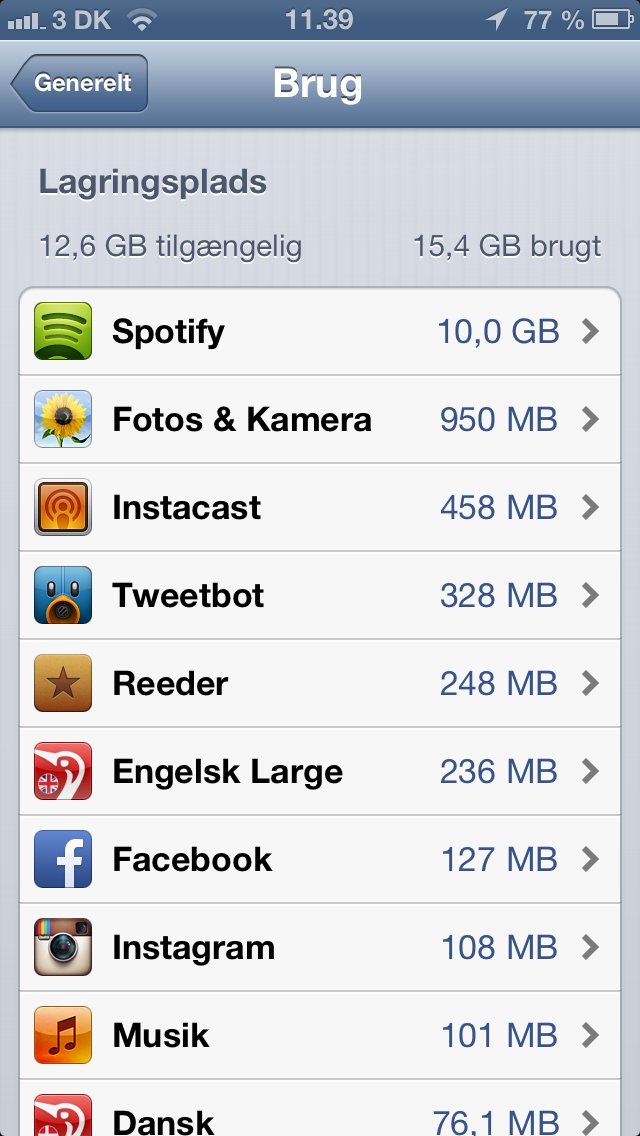640x1136 pixels.
Task: View Instacast storage usage
Action: (320, 507)
